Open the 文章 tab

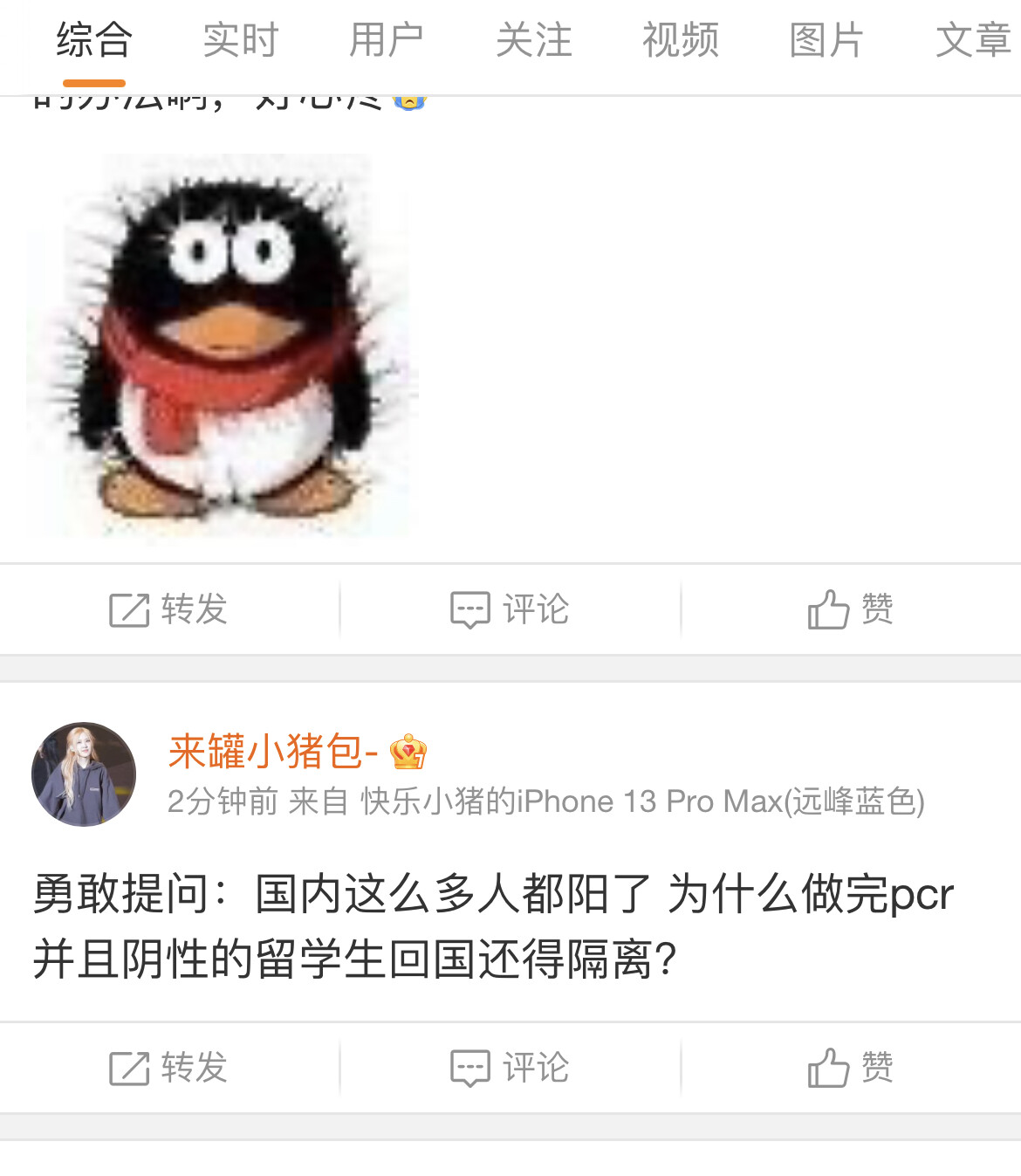click(x=973, y=40)
